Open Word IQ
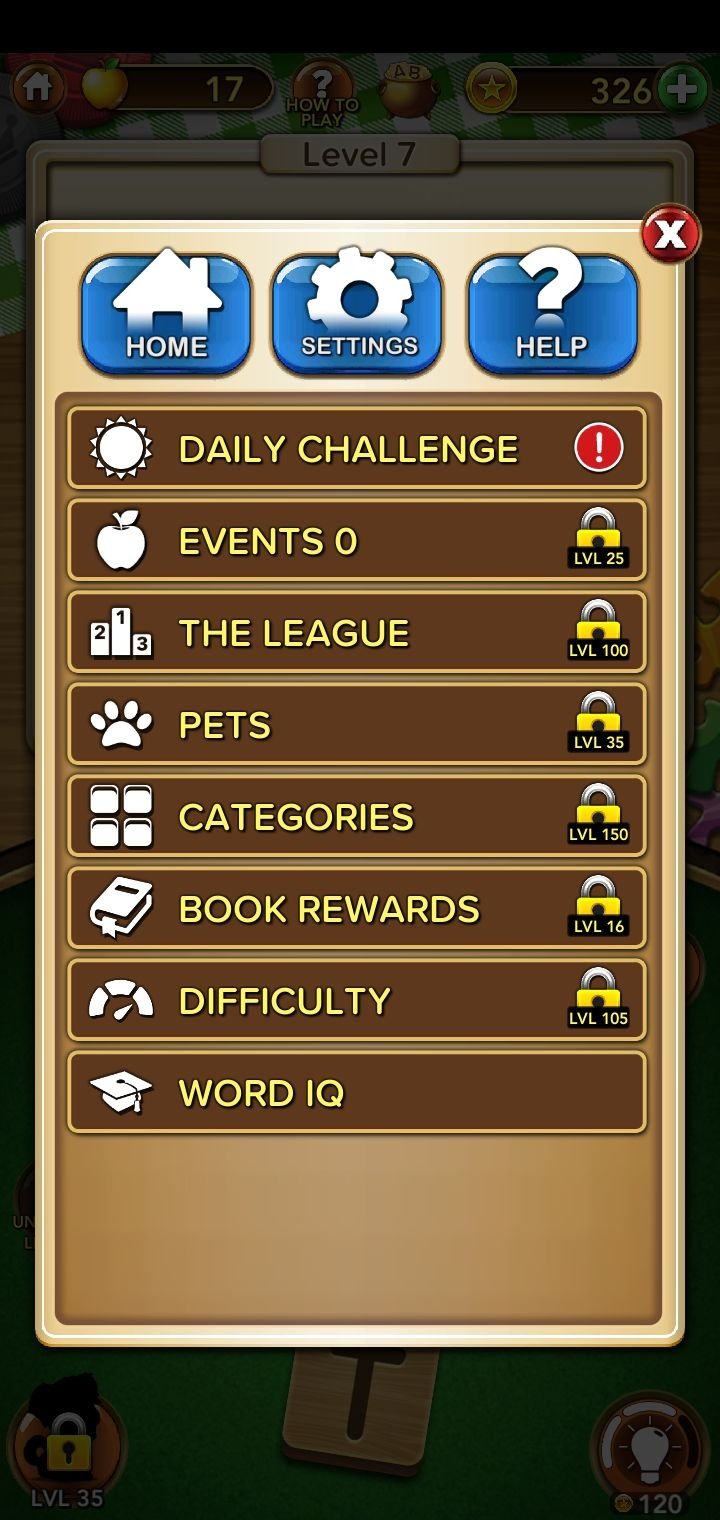The width and height of the screenshot is (720, 1520). click(x=356, y=1093)
